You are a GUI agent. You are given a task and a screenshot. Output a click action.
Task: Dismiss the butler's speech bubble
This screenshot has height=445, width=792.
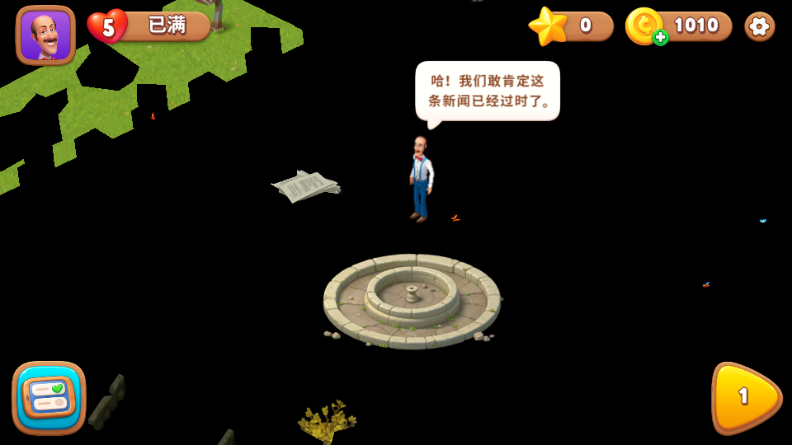[487, 90]
